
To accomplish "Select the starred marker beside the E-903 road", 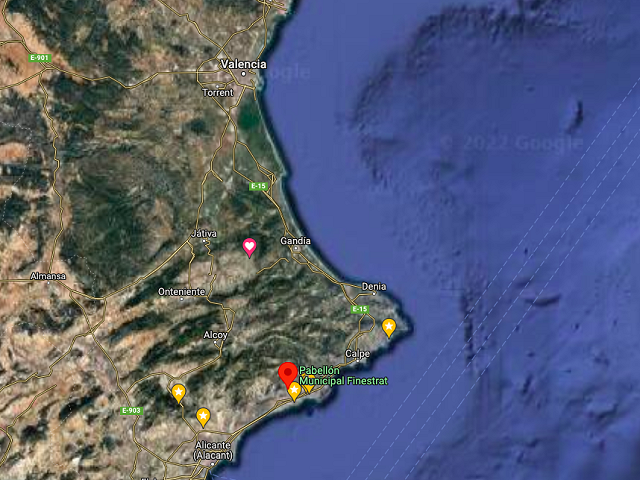I will pos(179,393).
